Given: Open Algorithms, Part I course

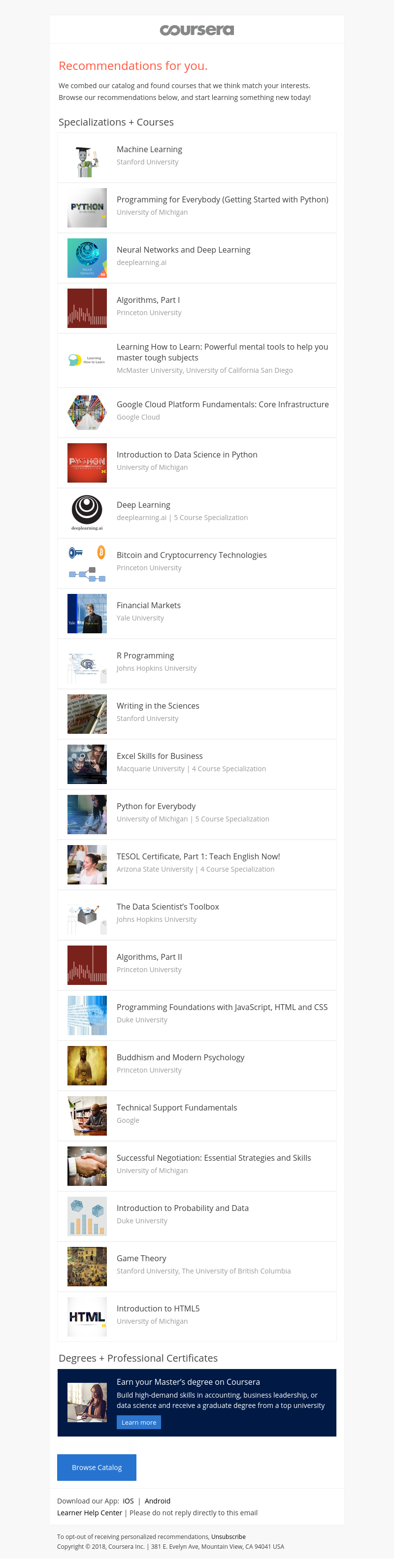Looking at the screenshot, I should 148,300.
